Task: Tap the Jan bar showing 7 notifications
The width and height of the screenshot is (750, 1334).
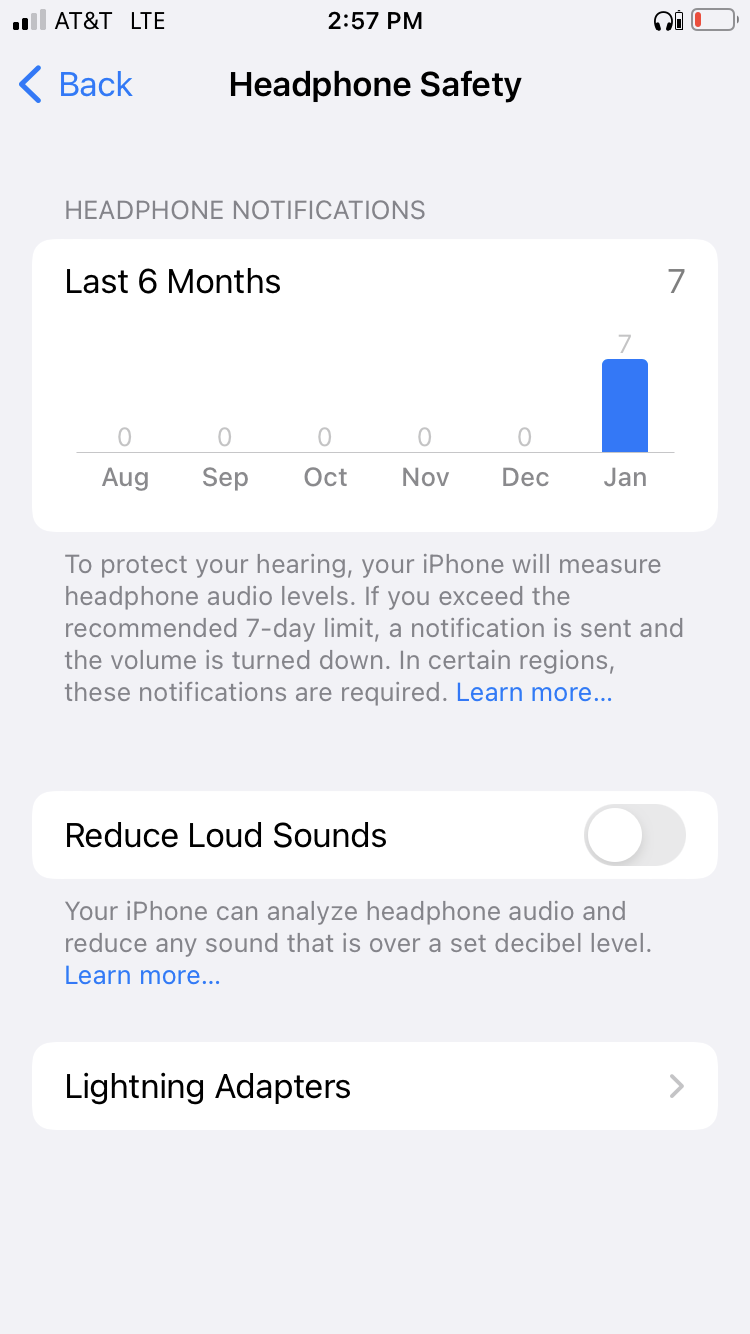Action: [625, 405]
